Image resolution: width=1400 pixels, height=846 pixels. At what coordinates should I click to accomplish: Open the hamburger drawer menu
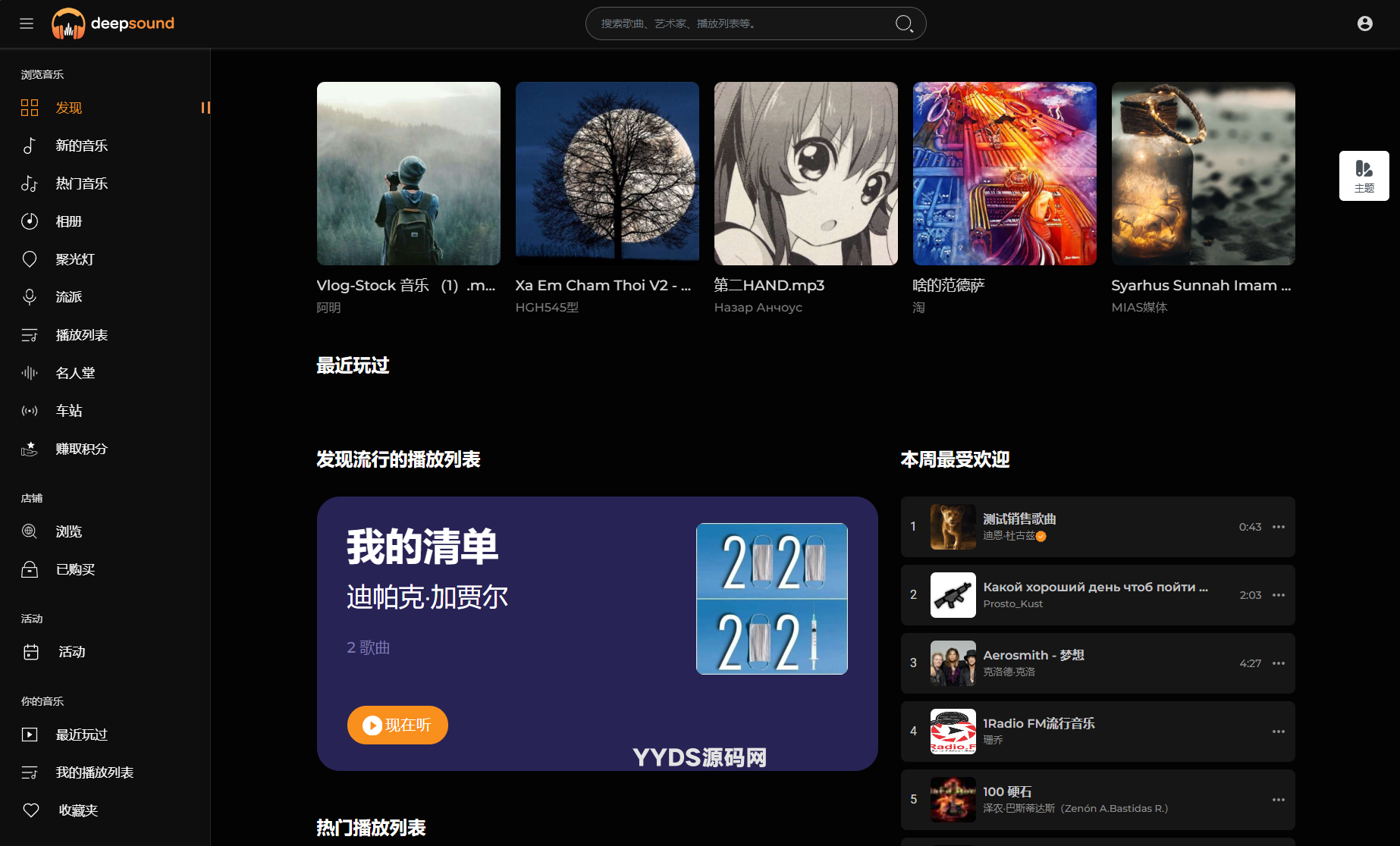27,23
